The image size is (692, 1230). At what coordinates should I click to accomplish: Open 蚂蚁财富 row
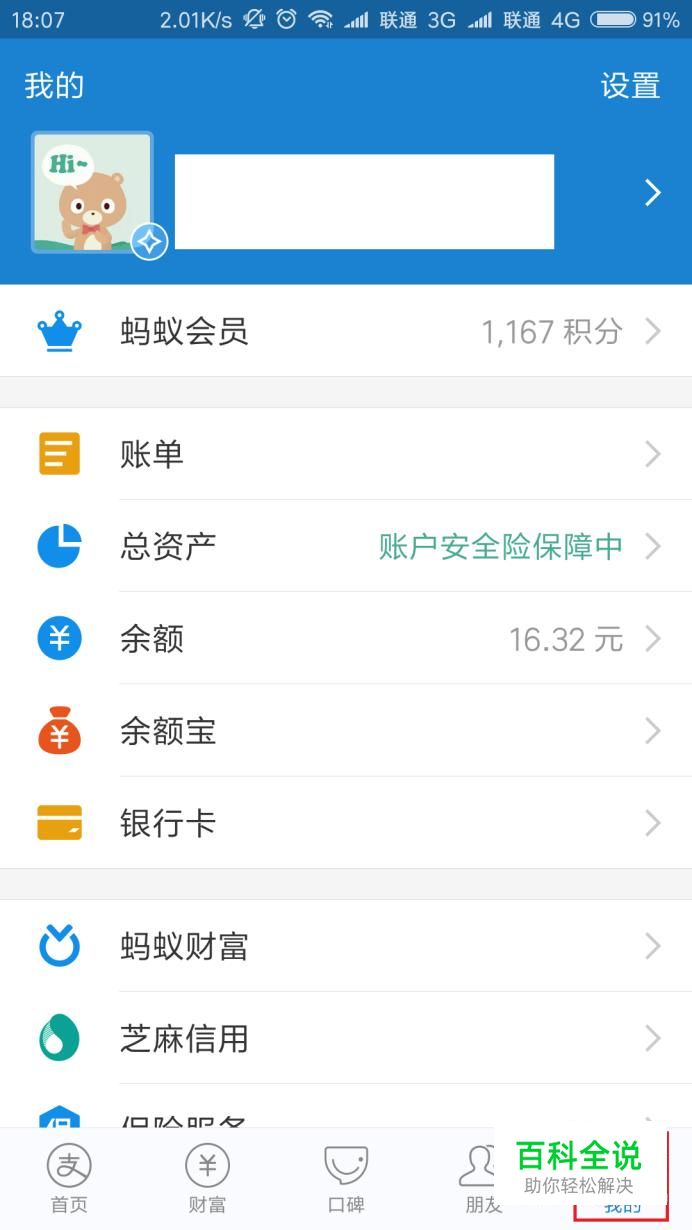346,946
